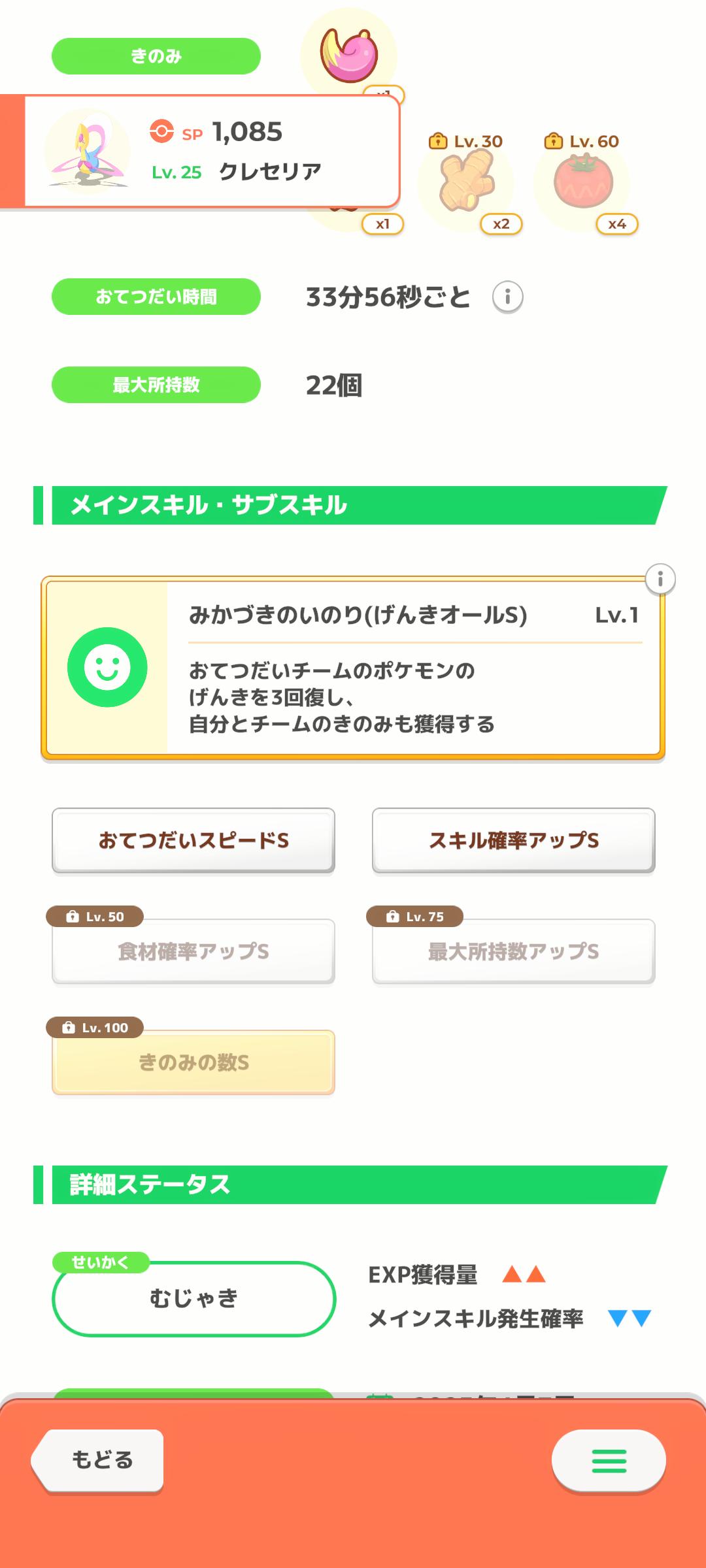Open info icon on main skill card
Viewport: 706px width, 1568px height.
[x=660, y=579]
